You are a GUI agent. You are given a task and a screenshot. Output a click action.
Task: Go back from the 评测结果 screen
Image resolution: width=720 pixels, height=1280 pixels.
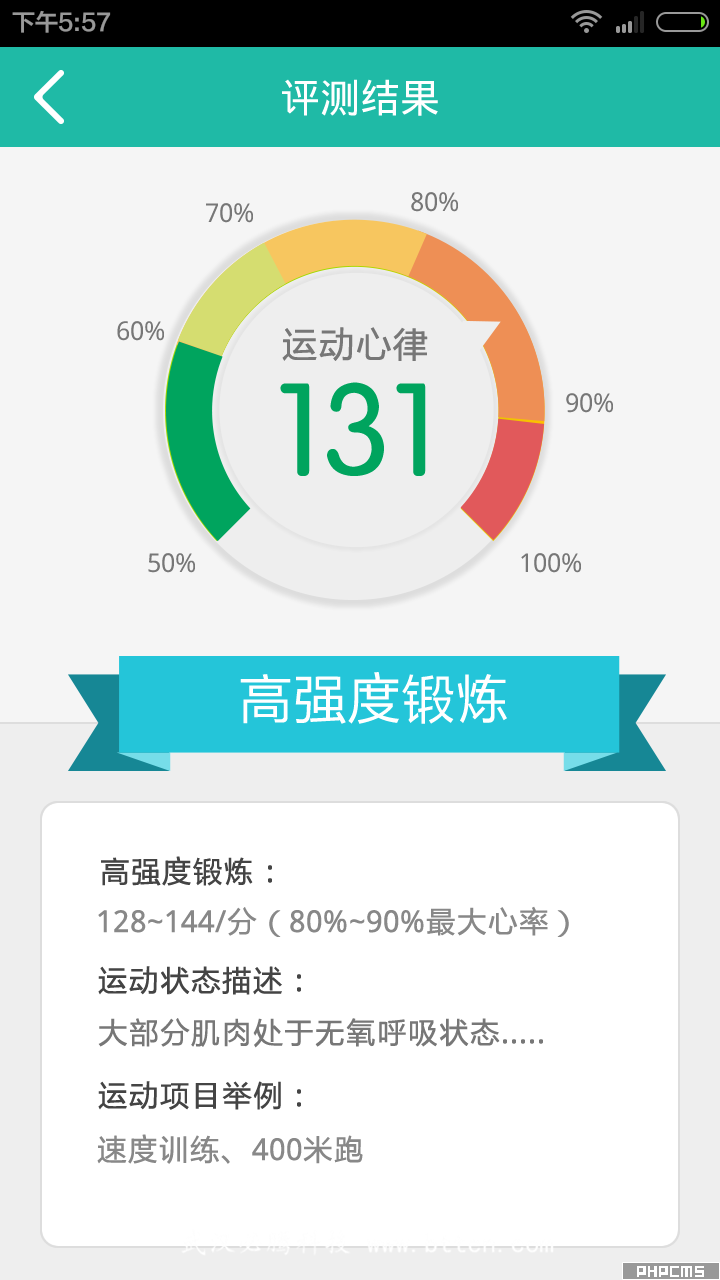pyautogui.click(x=48, y=97)
